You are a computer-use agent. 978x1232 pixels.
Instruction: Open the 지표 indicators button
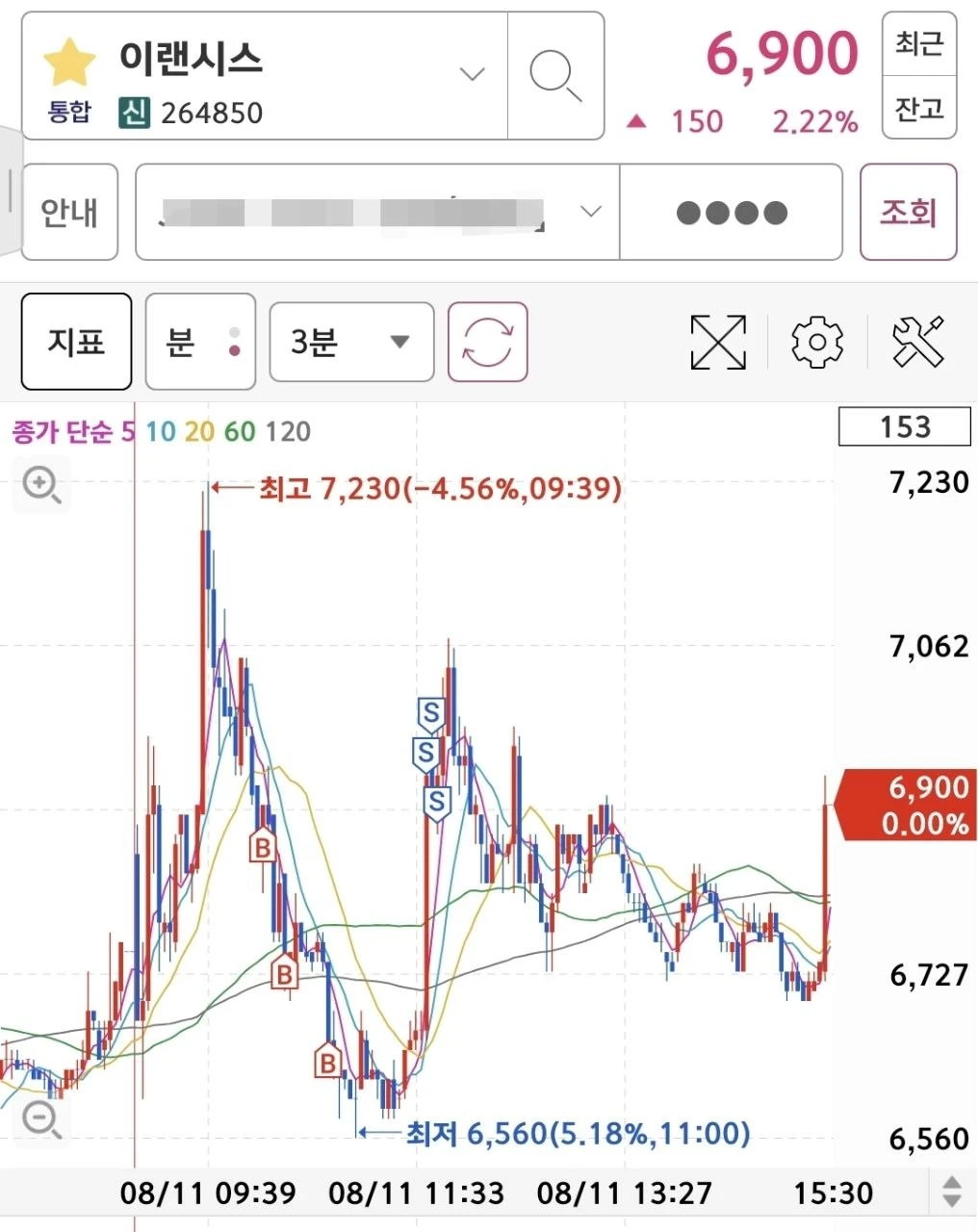tap(76, 342)
